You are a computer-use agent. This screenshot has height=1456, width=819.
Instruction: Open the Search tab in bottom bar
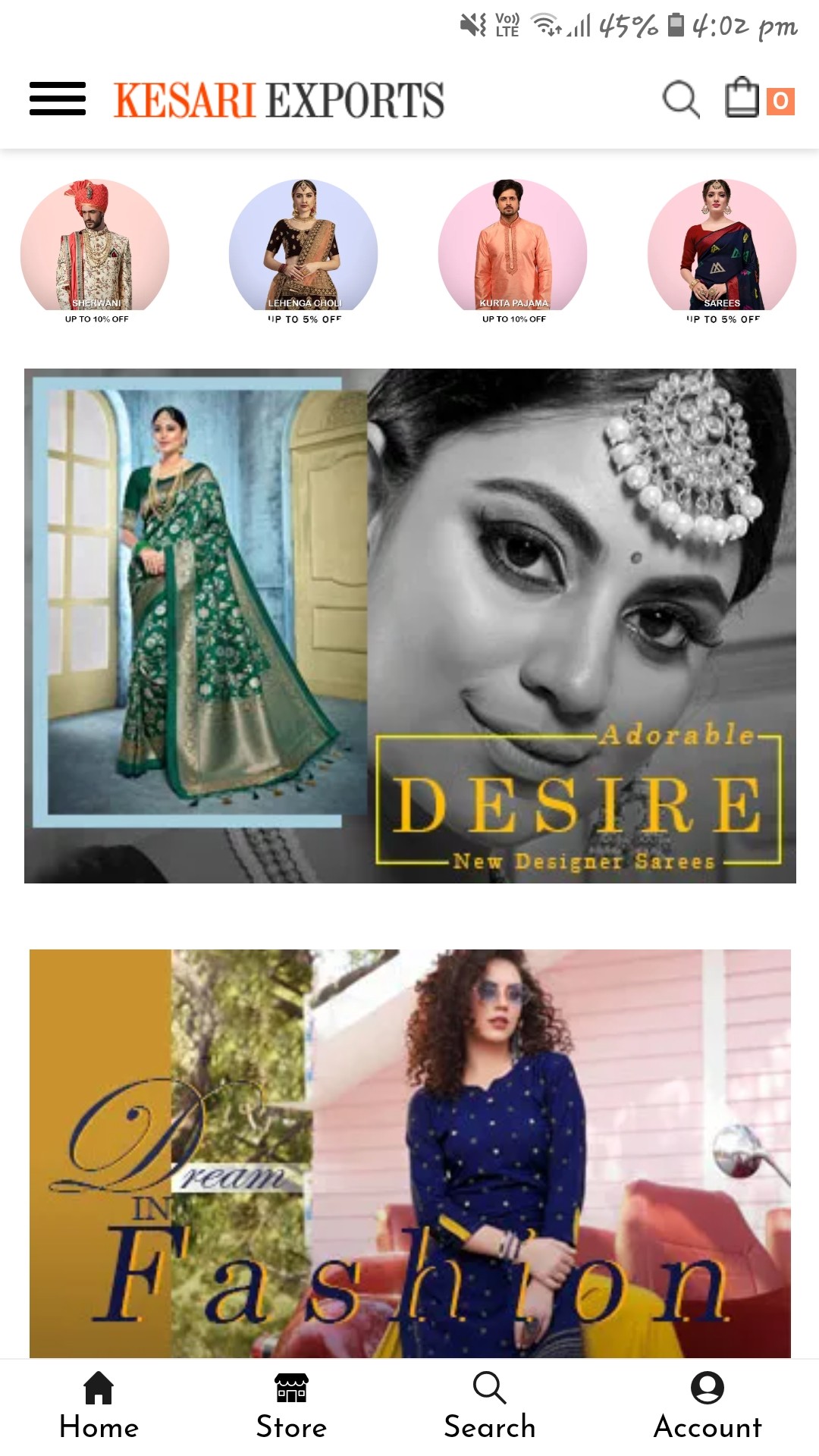pyautogui.click(x=490, y=1407)
